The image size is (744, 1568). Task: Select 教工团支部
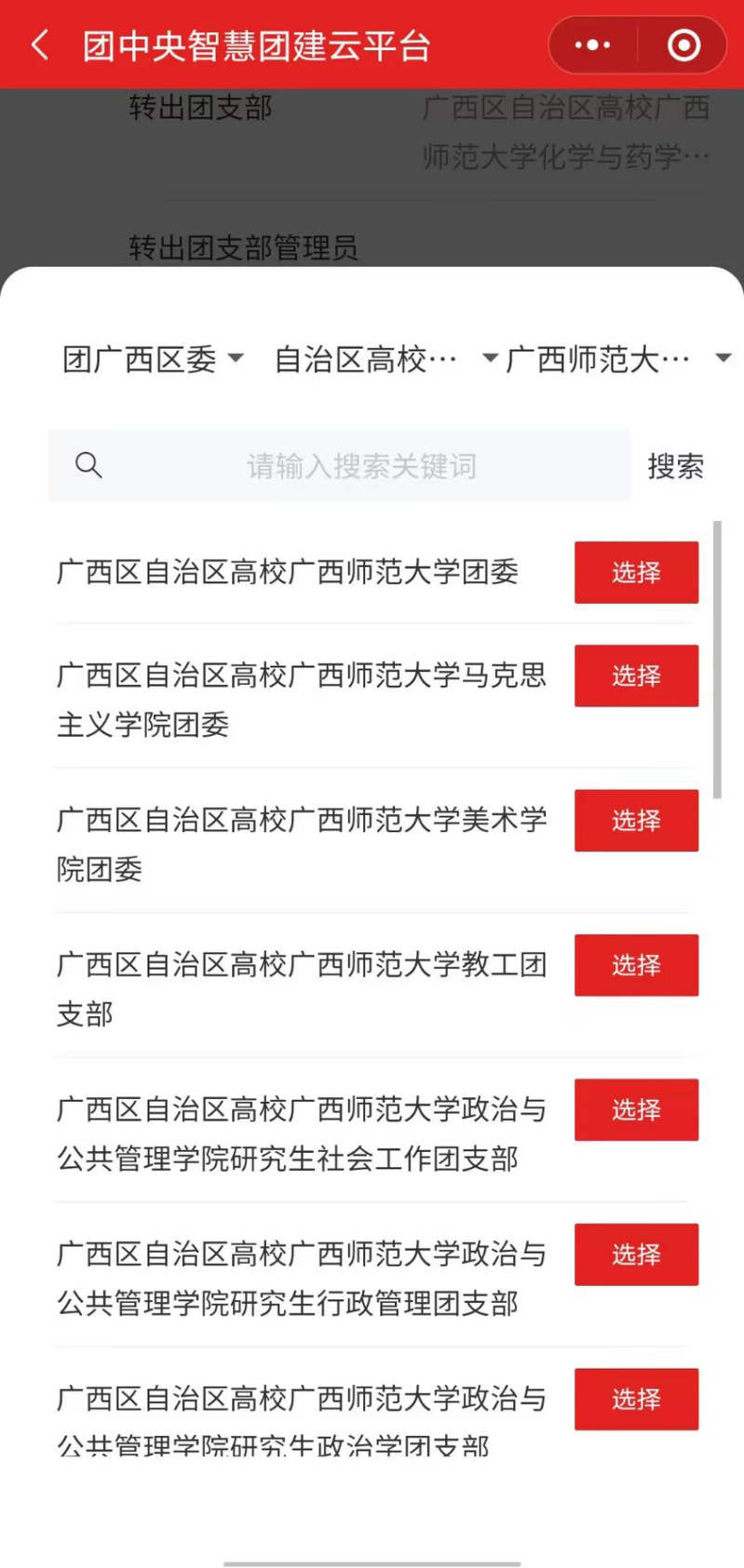[x=636, y=965]
